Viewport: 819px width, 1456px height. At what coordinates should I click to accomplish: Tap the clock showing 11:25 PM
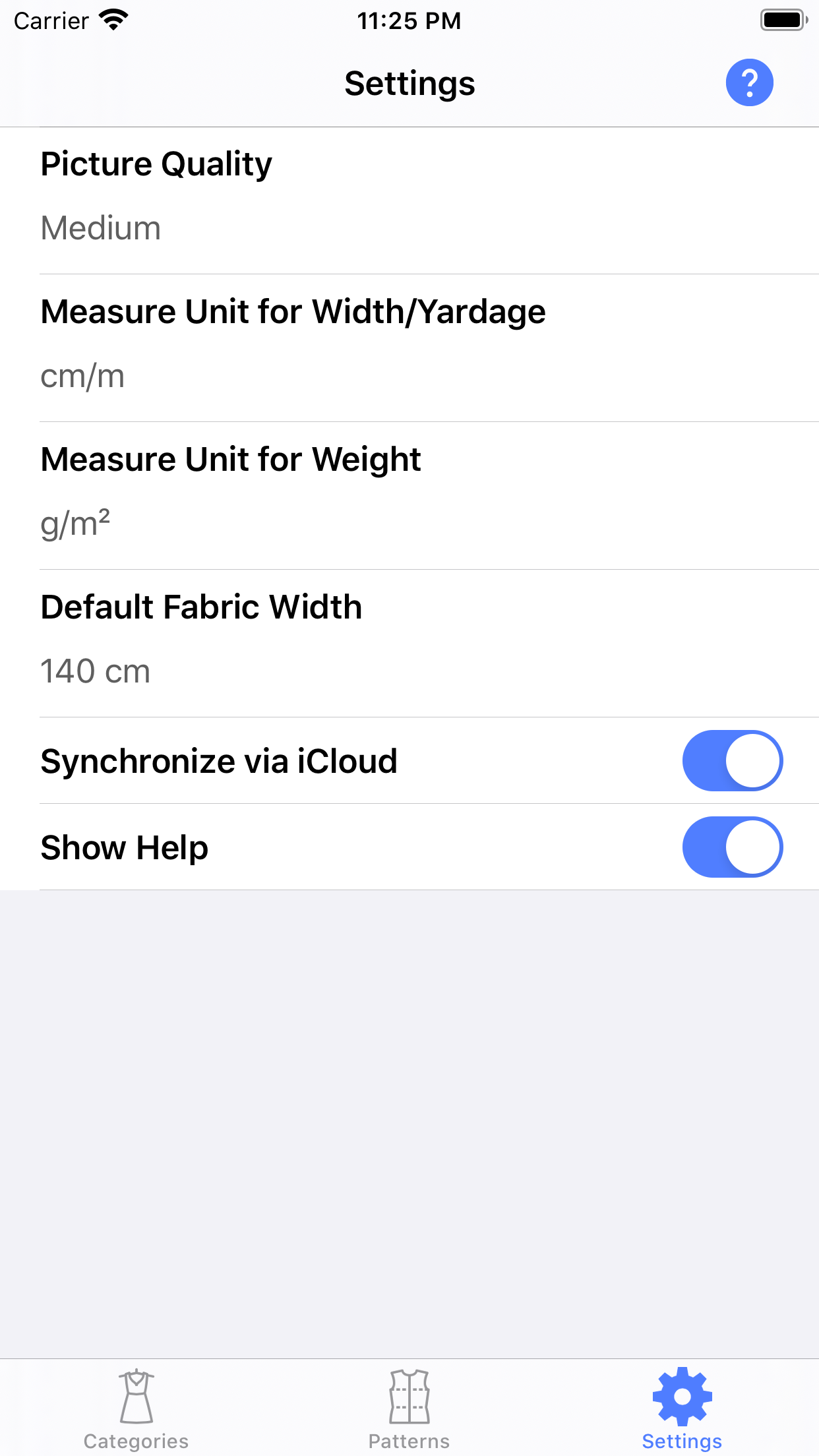pos(409,20)
